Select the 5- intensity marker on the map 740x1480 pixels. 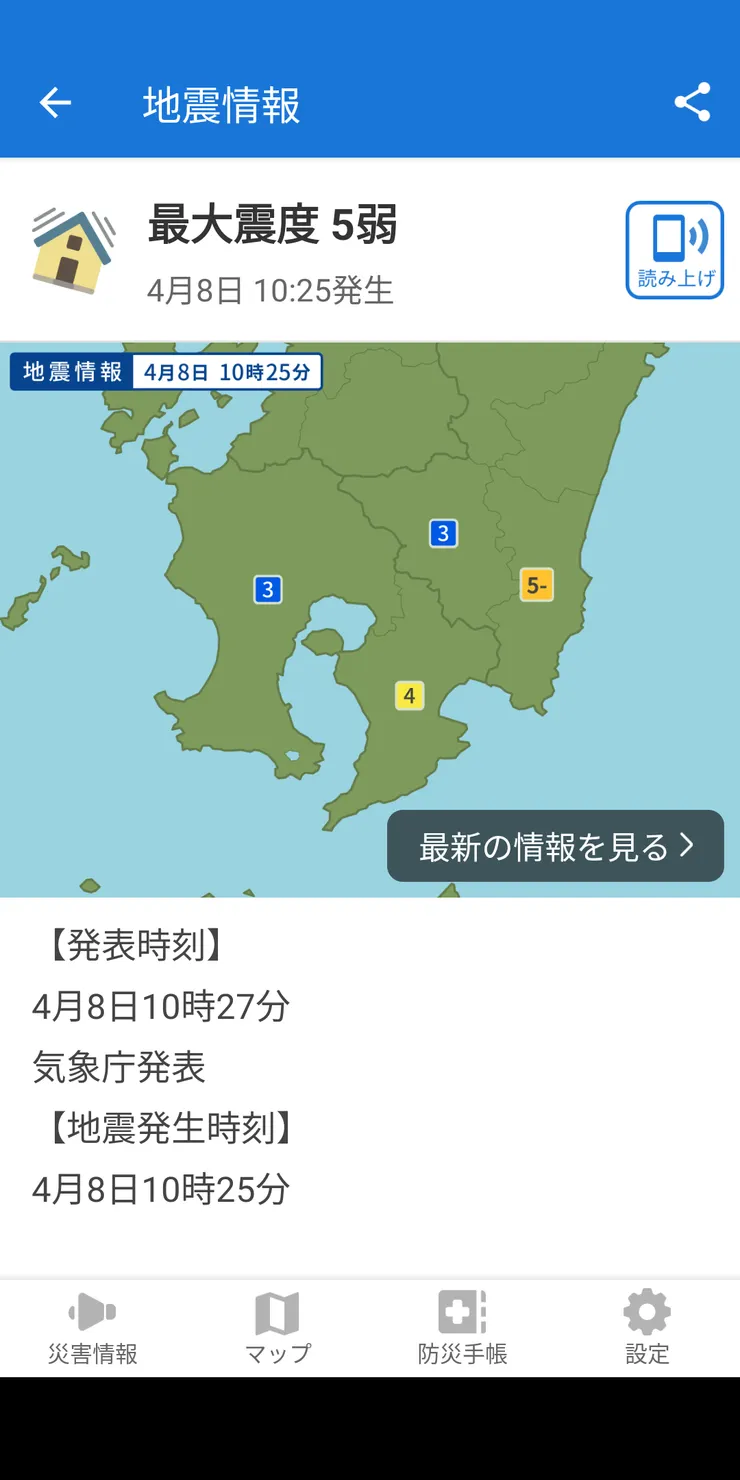tap(536, 584)
